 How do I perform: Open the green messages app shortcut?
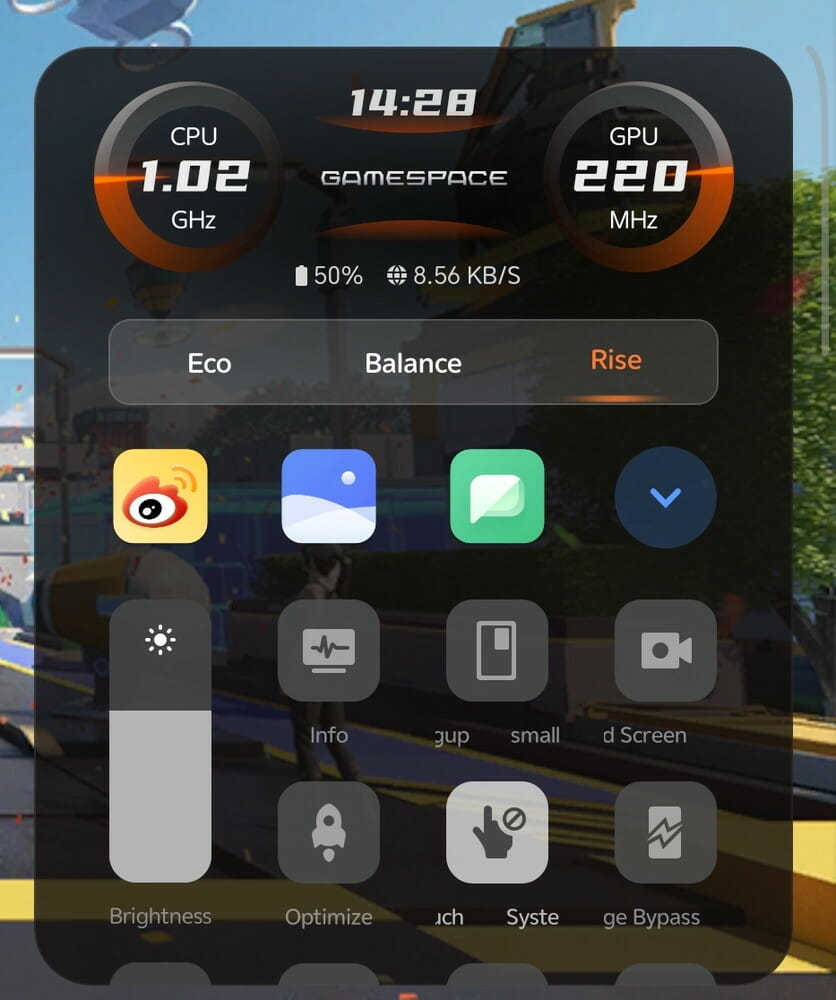click(x=497, y=496)
